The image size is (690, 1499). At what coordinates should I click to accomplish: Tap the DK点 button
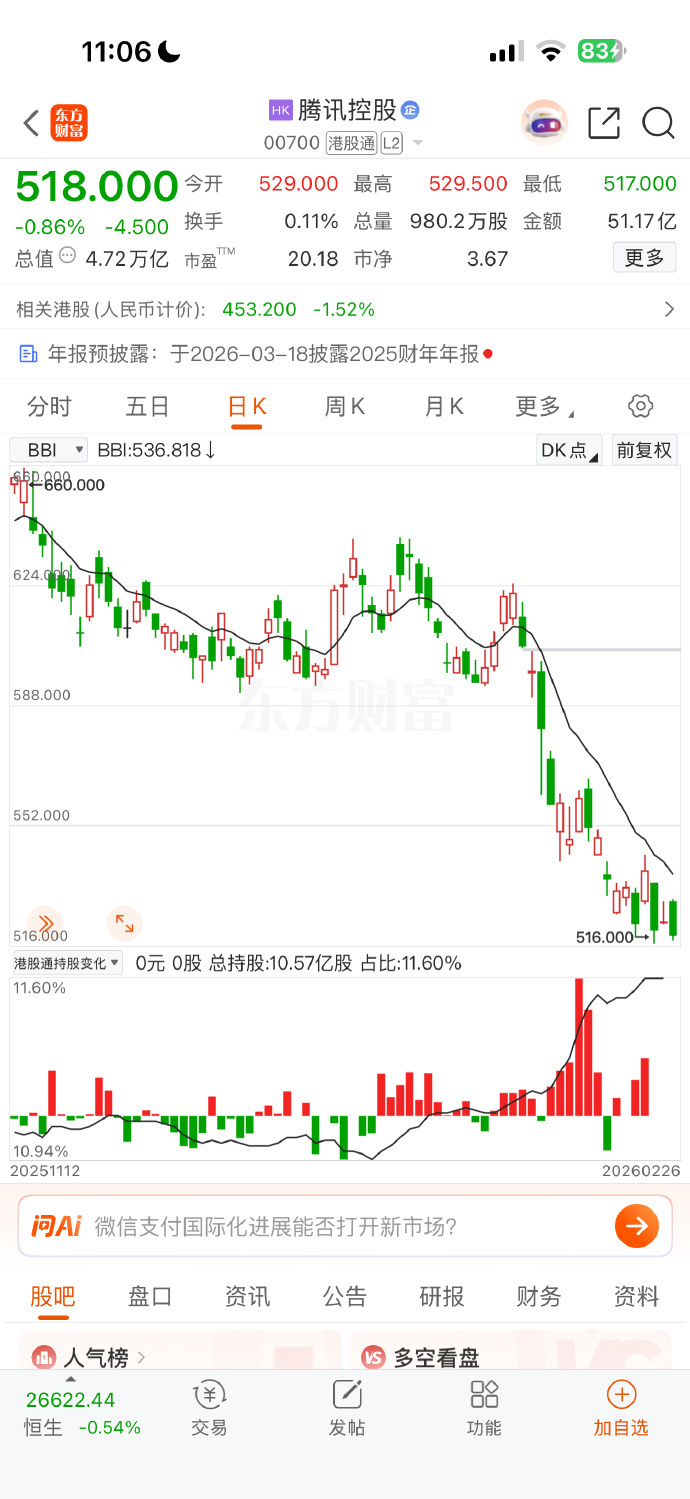(x=569, y=451)
